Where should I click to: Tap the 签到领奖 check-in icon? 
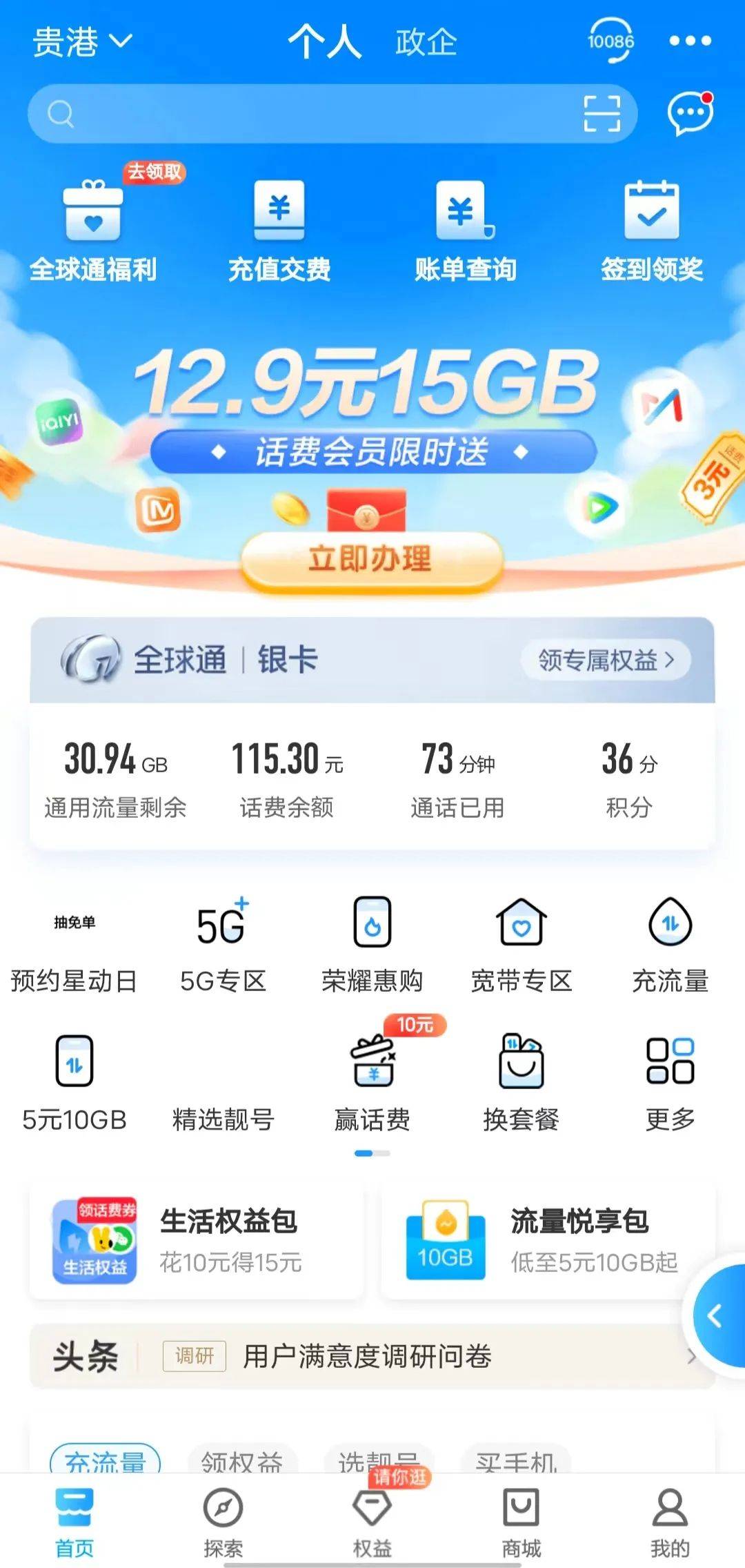(x=653, y=228)
